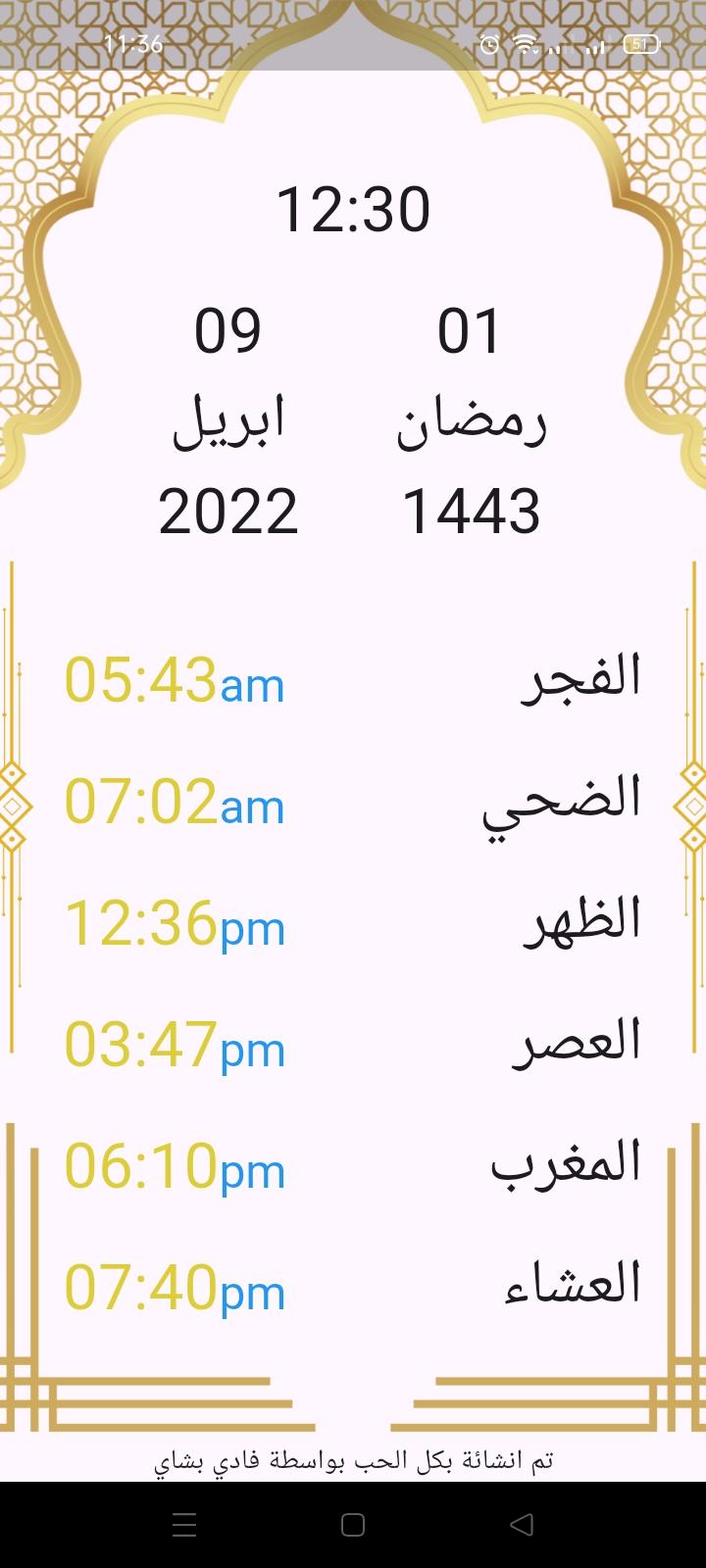Select the Isha prayer time 07:40 pm

point(175,1290)
